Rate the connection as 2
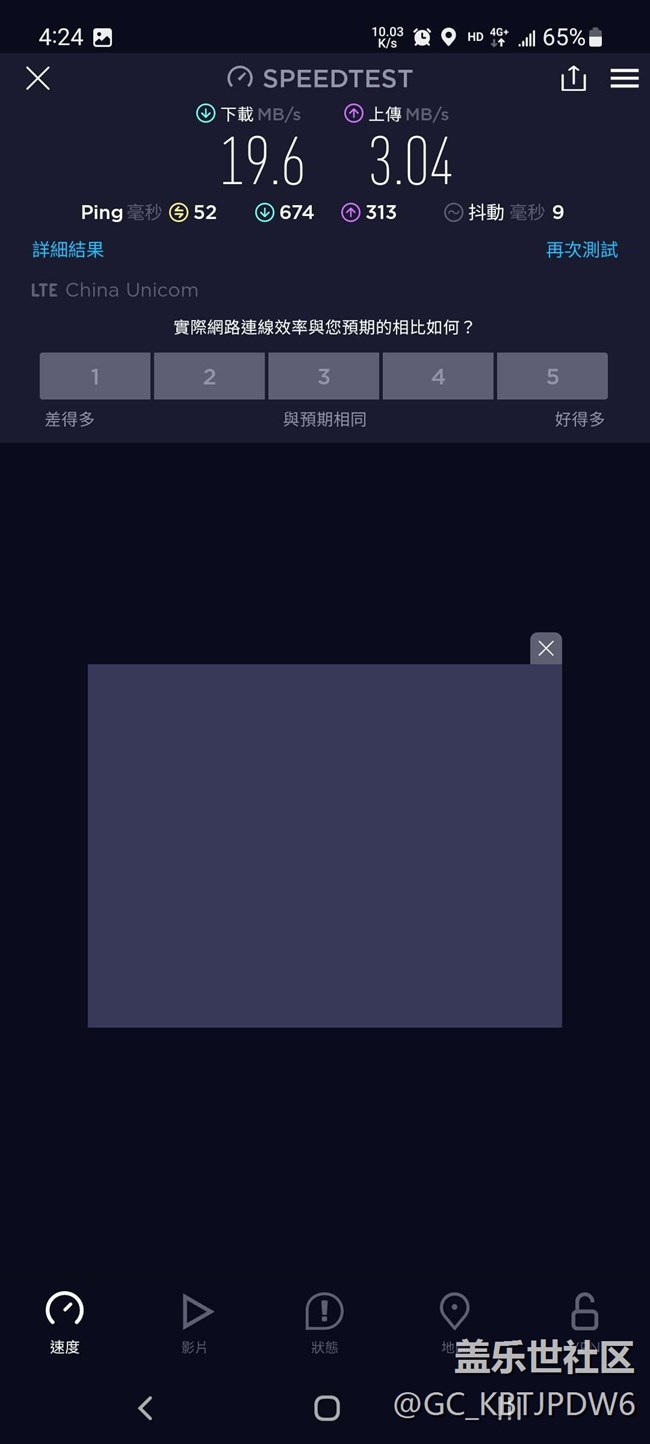Image resolution: width=650 pixels, height=1444 pixels. click(209, 377)
